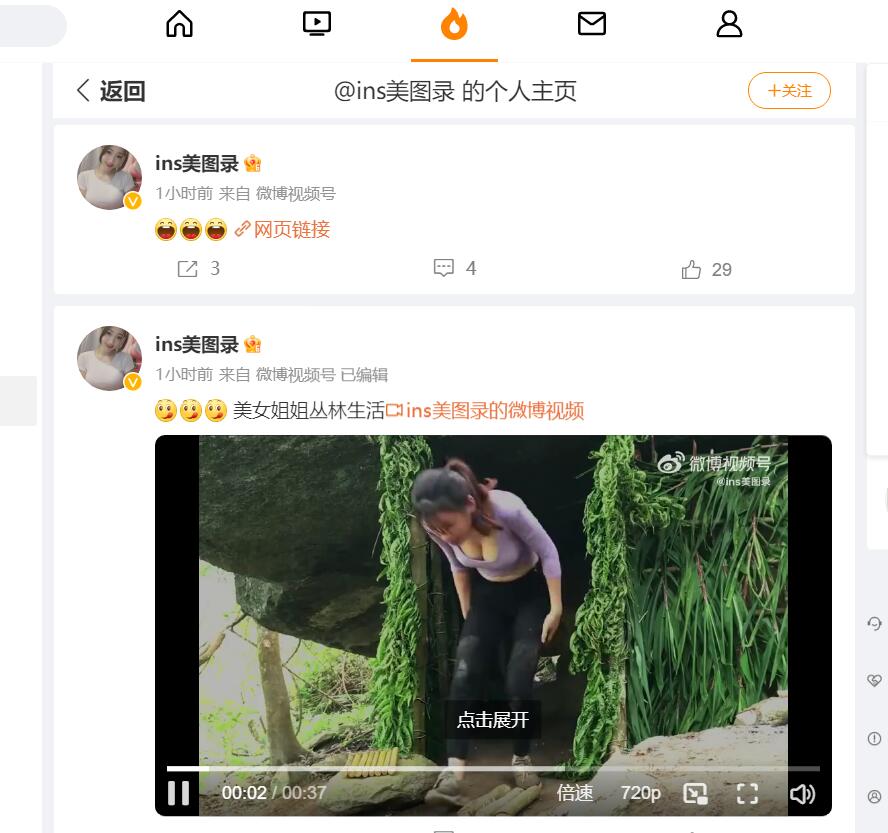Comment on the 网页链接 post
The width and height of the screenshot is (888, 833).
click(x=454, y=269)
